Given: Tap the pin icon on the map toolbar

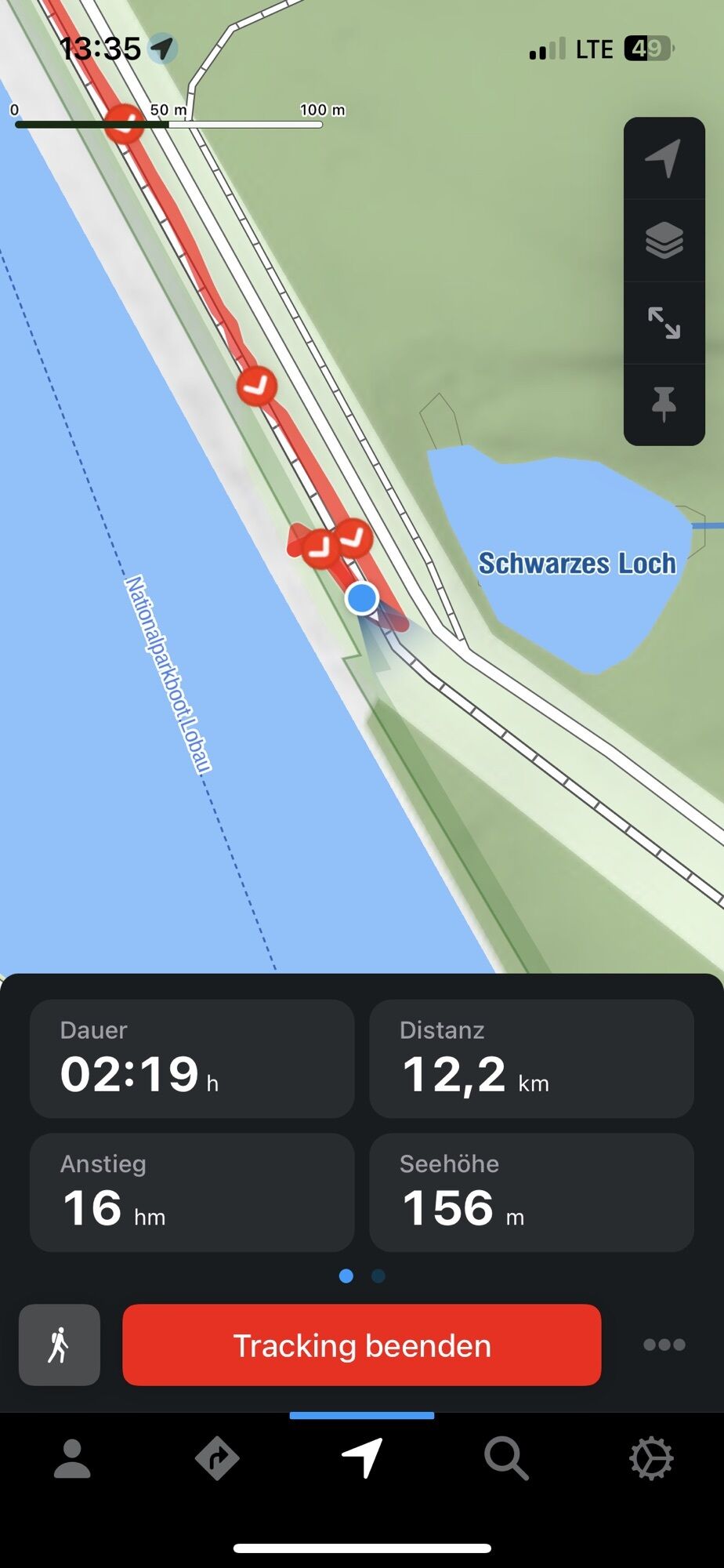Looking at the screenshot, I should (x=664, y=404).
